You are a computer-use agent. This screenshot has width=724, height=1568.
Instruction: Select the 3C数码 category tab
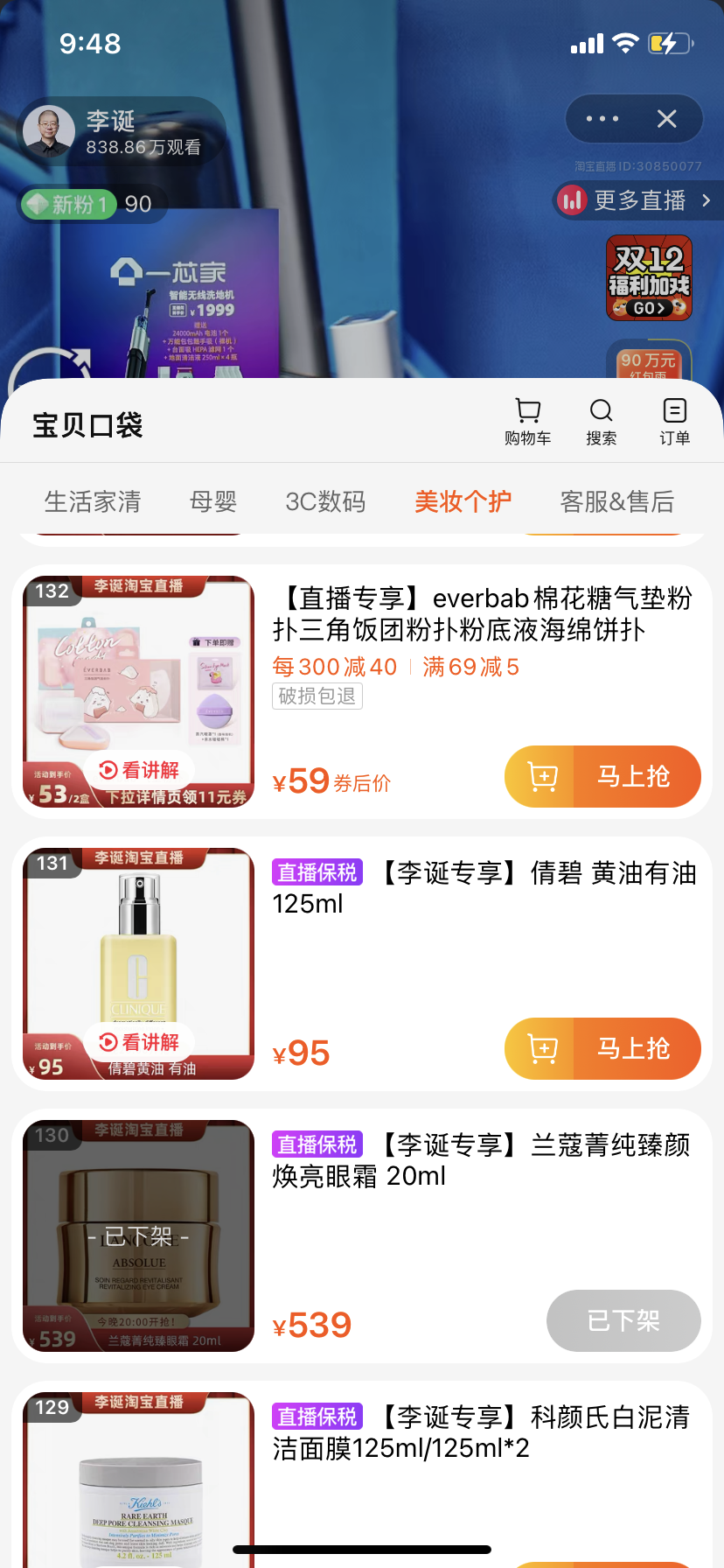click(x=325, y=501)
